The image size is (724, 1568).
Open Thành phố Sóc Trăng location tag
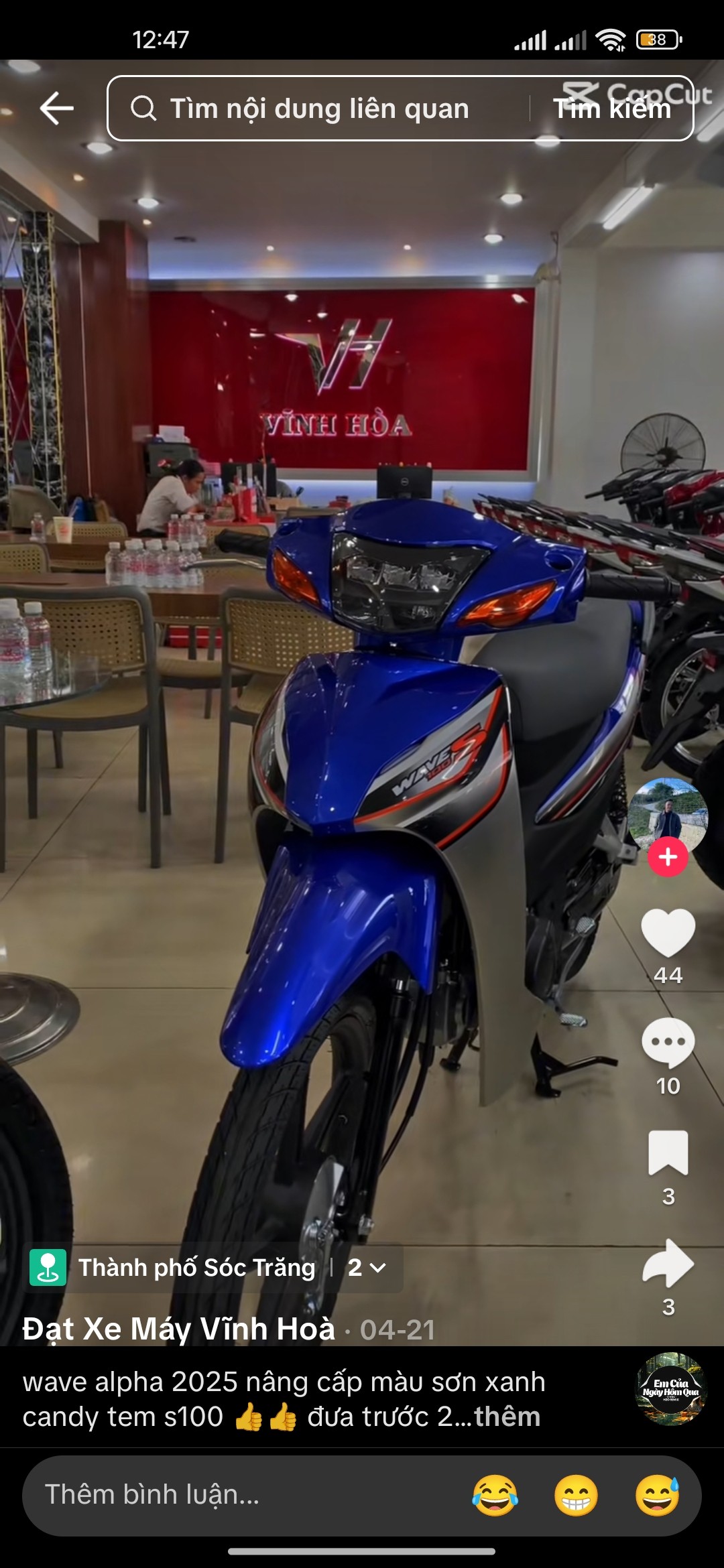coord(197,1267)
